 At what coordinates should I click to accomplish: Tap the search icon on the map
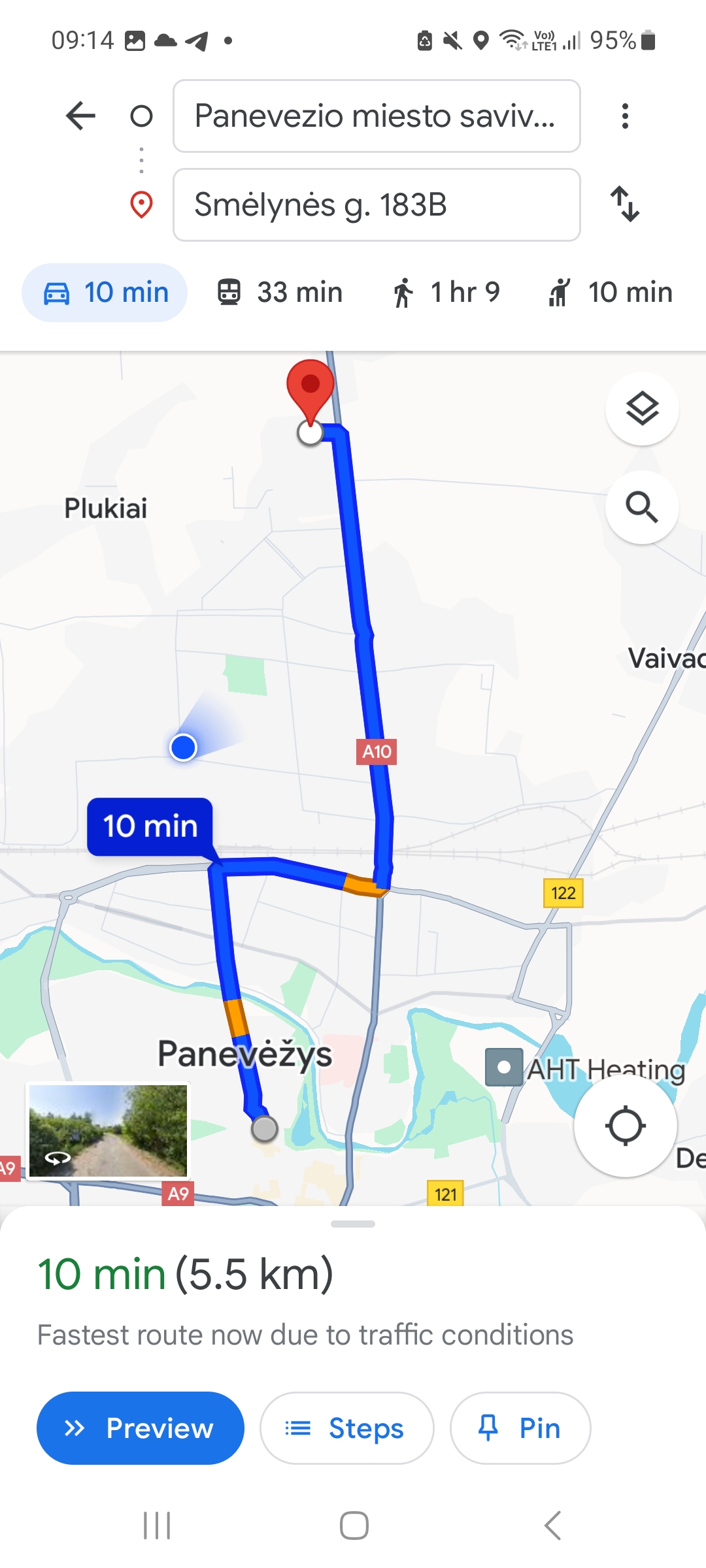641,509
